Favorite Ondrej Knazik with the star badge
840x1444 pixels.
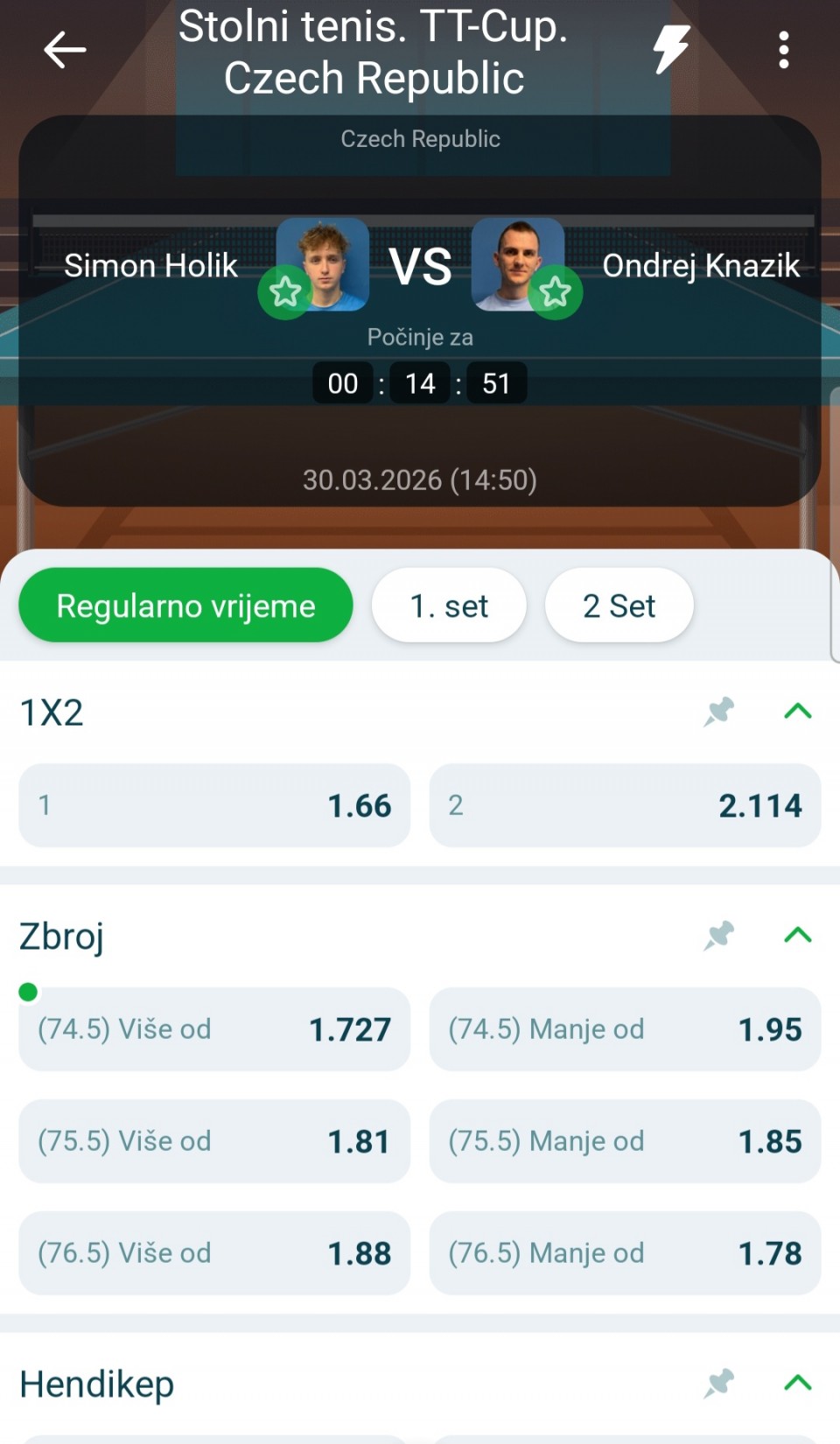click(x=555, y=292)
